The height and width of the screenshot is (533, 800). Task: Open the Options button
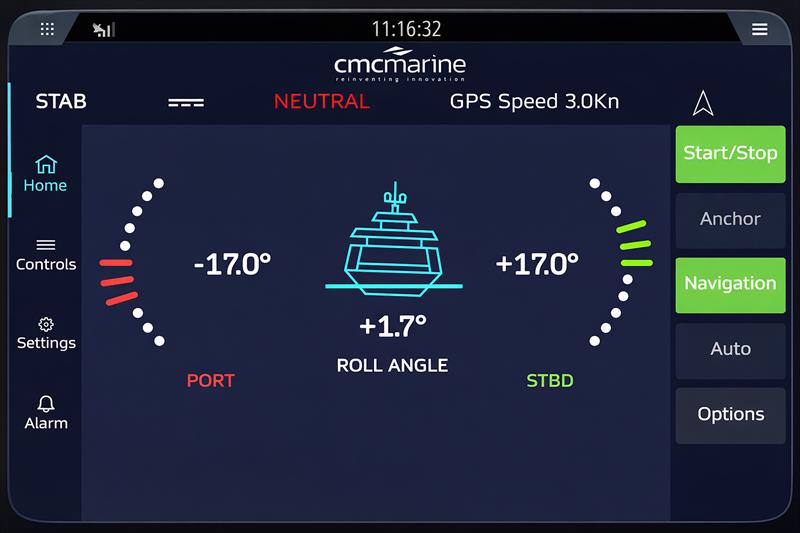coord(730,415)
